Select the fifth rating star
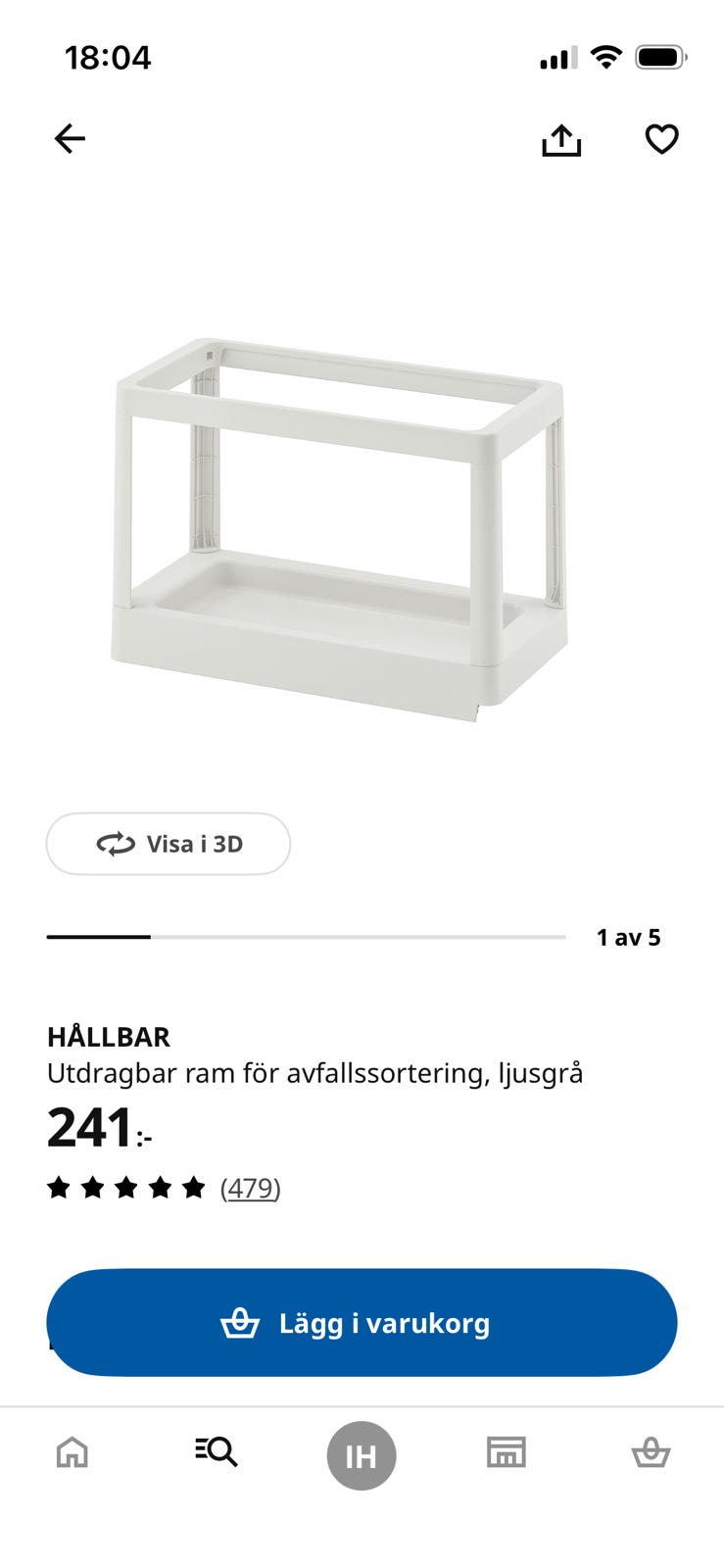The height and width of the screenshot is (1568, 724). tap(195, 1187)
